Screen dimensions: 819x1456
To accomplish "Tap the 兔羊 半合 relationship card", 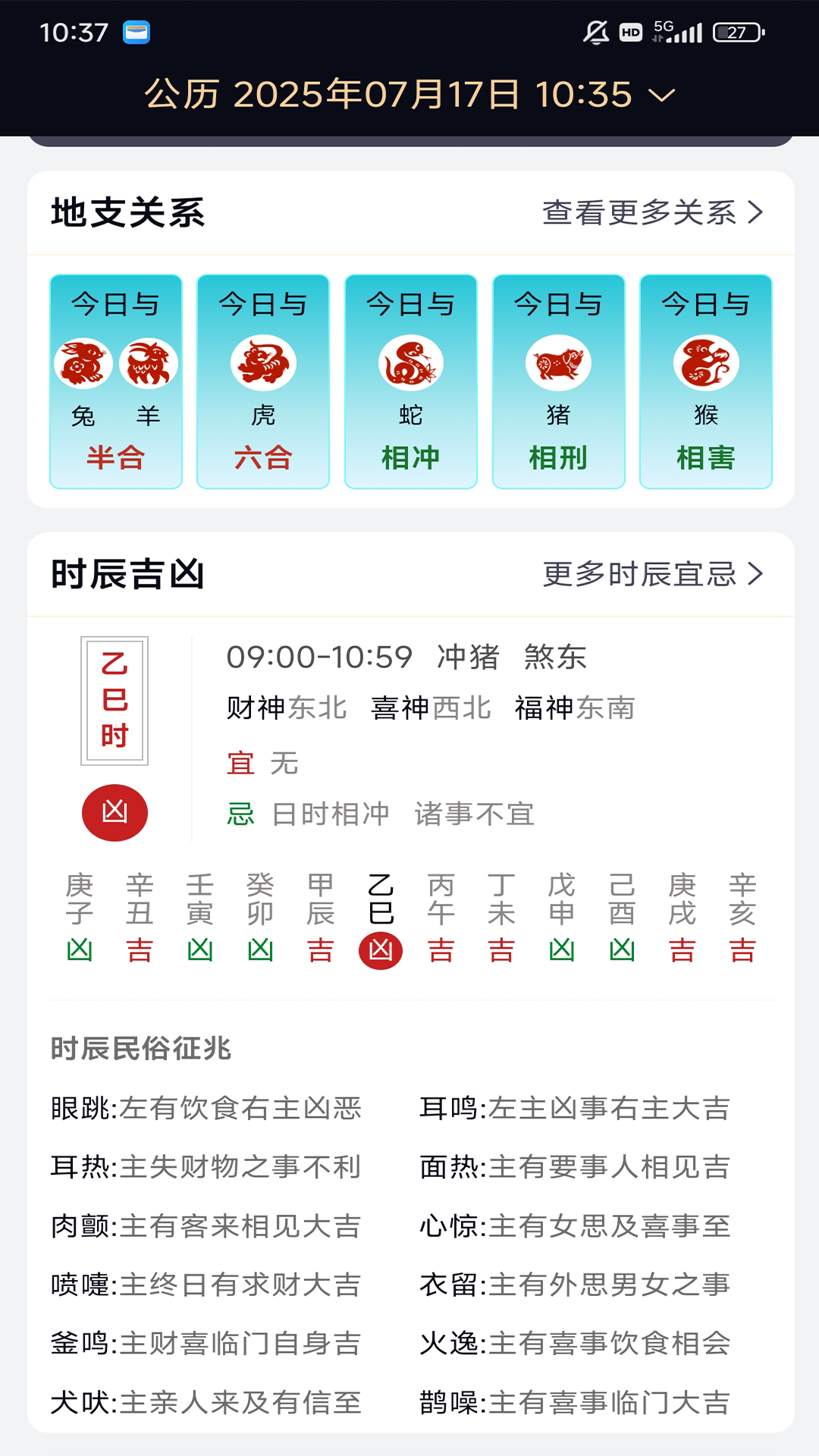I will 115,381.
